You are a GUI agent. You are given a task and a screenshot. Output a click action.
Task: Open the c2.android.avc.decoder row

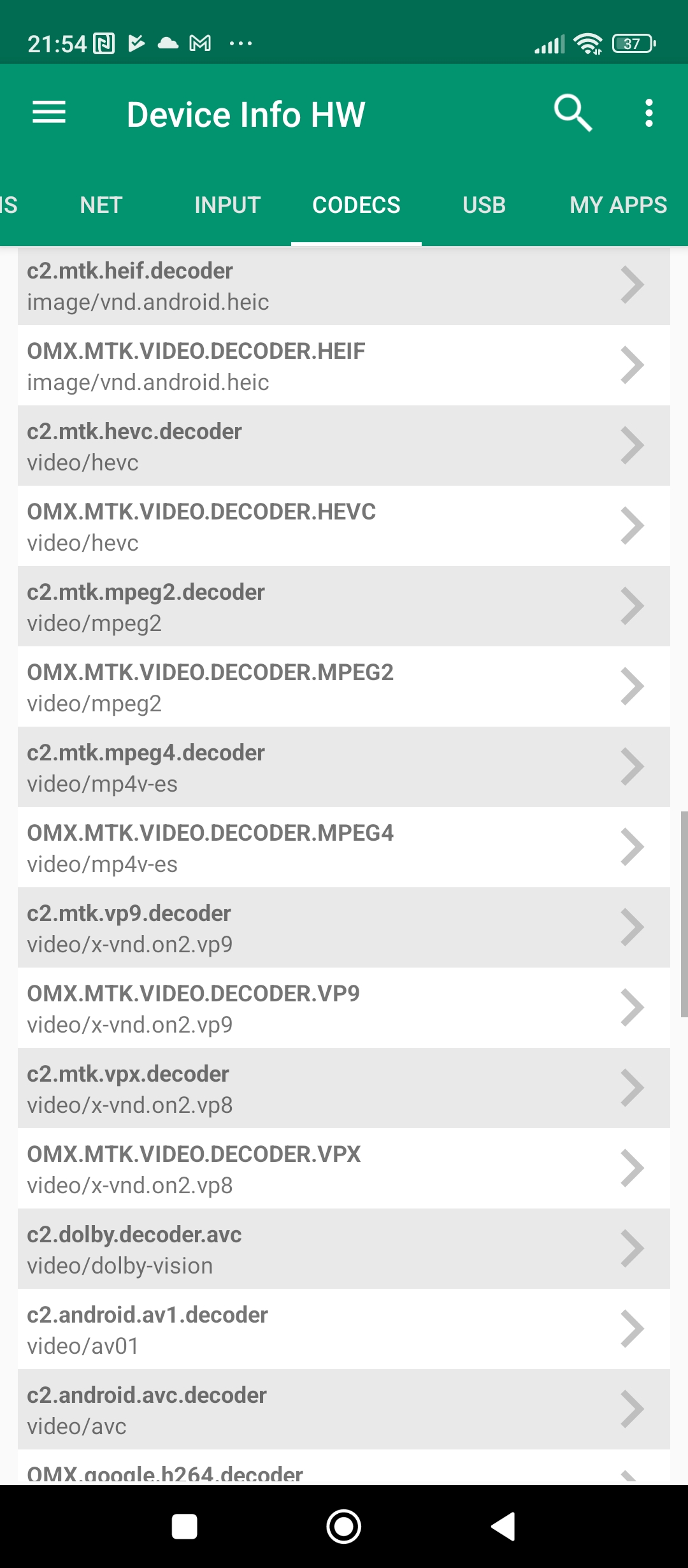click(344, 1410)
